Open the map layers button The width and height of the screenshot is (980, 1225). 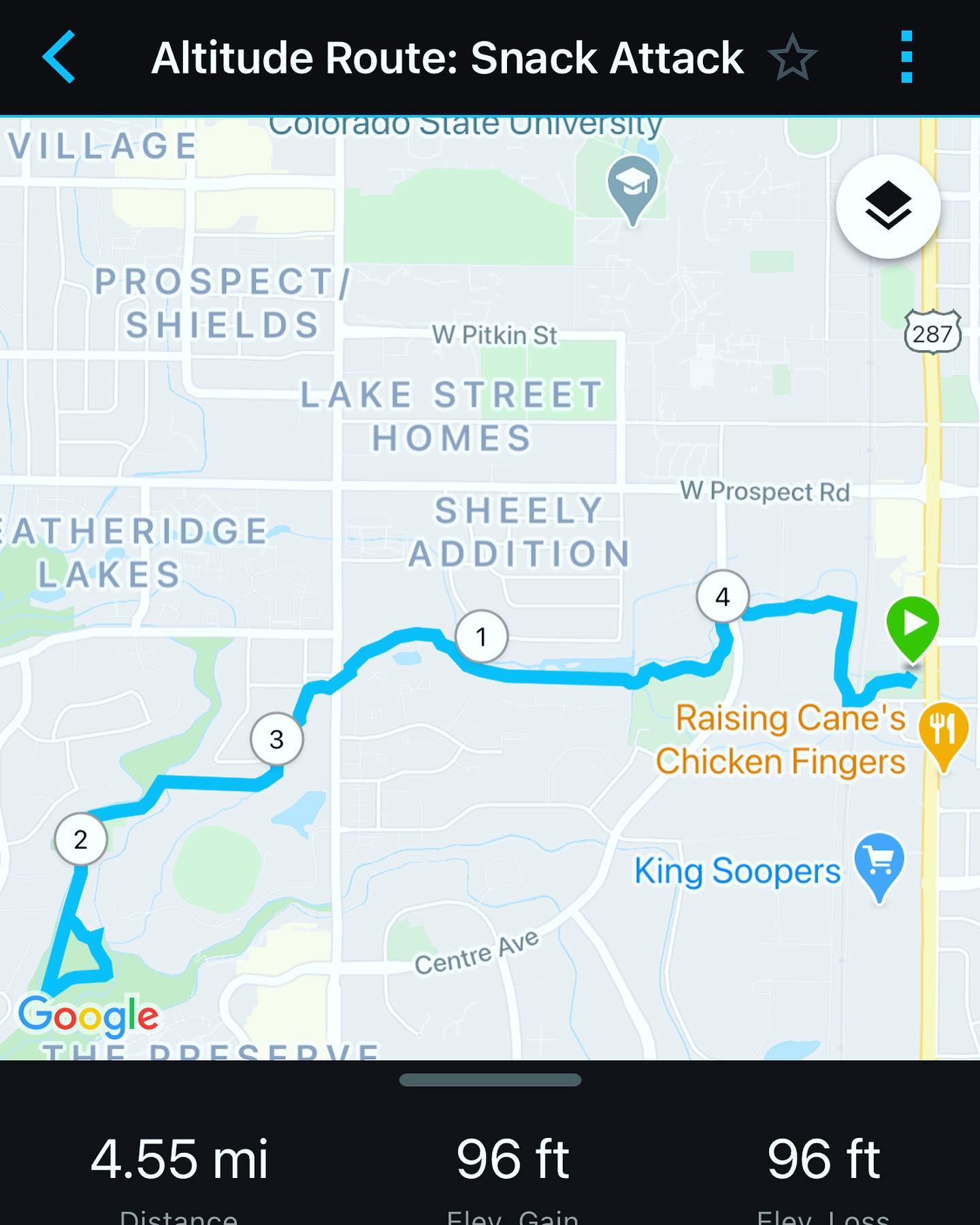pyautogui.click(x=888, y=206)
